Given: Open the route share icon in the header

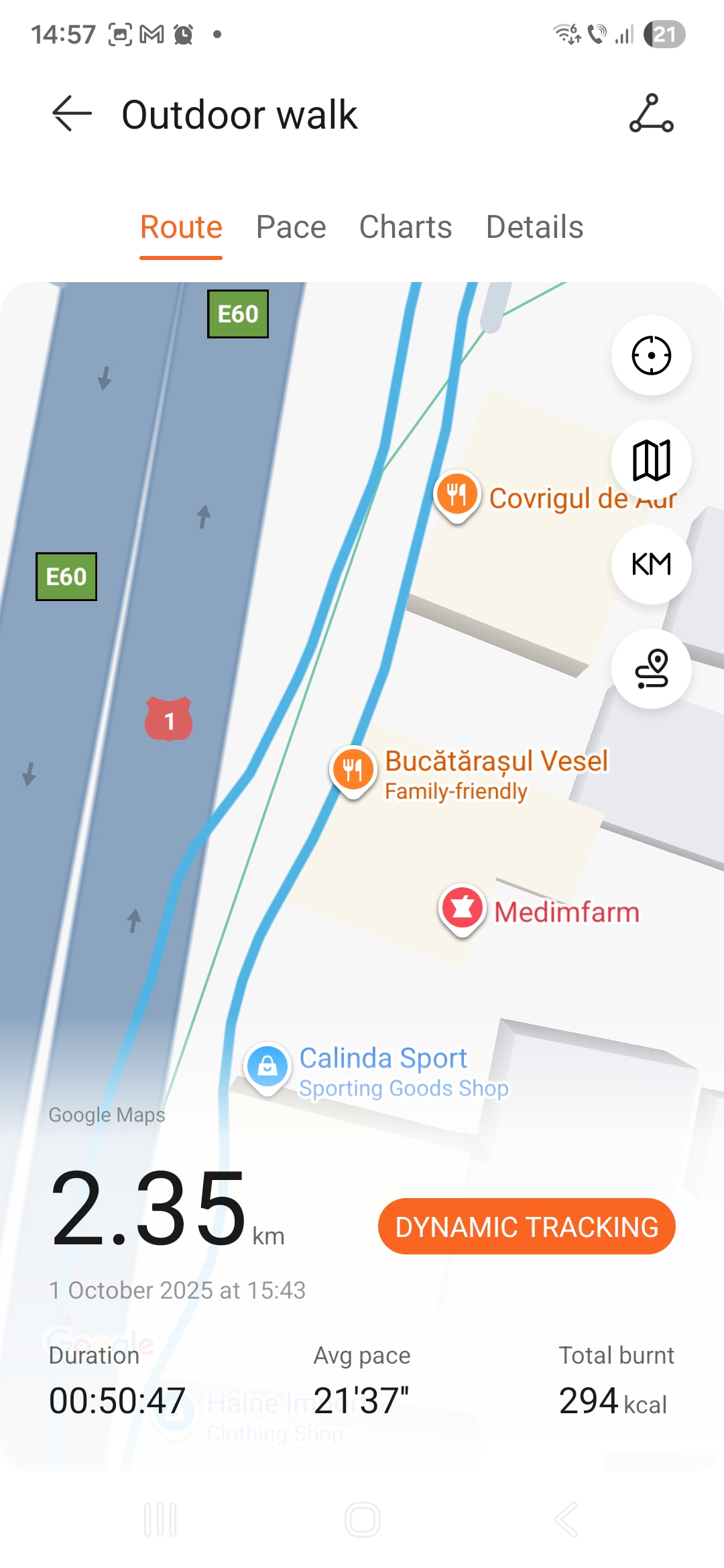Looking at the screenshot, I should pyautogui.click(x=651, y=113).
